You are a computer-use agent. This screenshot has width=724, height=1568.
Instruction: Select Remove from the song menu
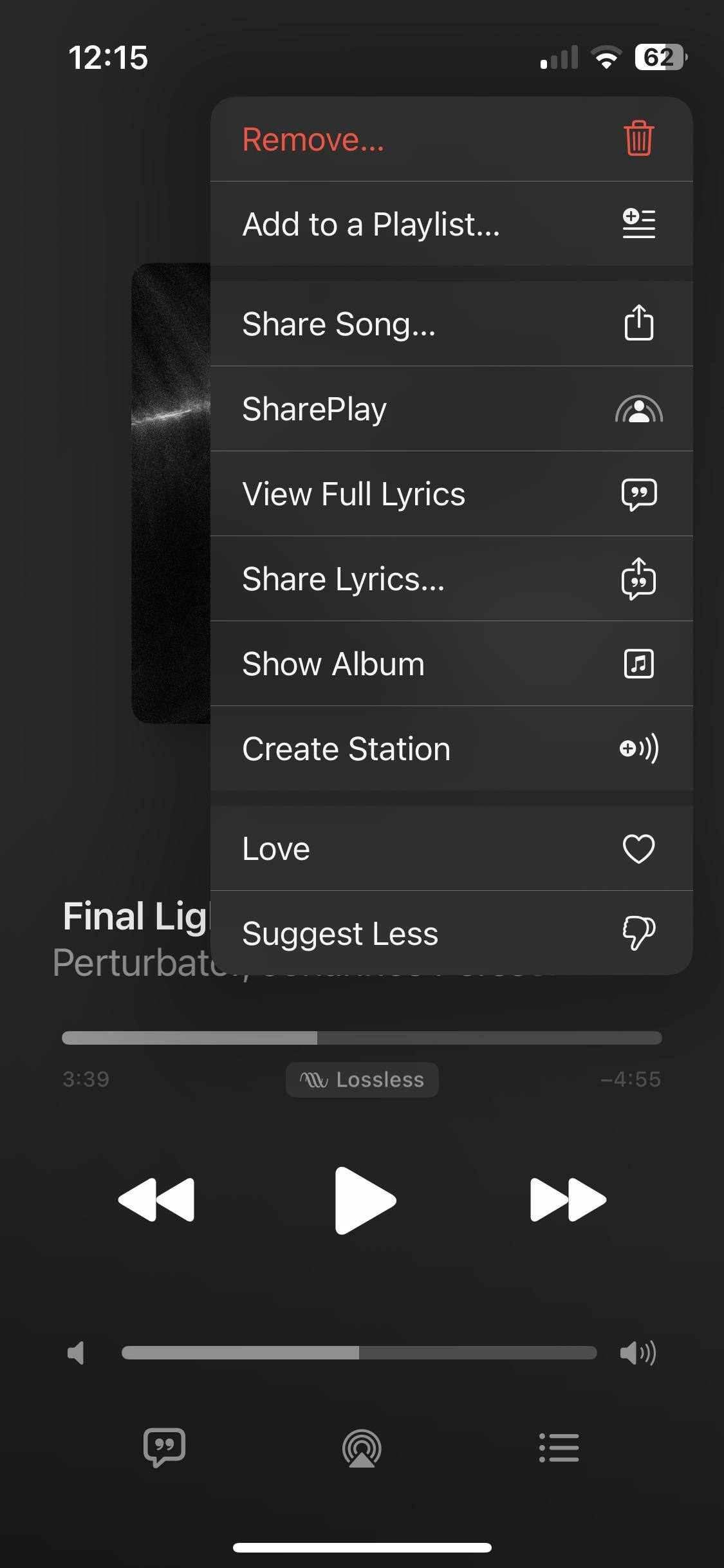coord(450,139)
